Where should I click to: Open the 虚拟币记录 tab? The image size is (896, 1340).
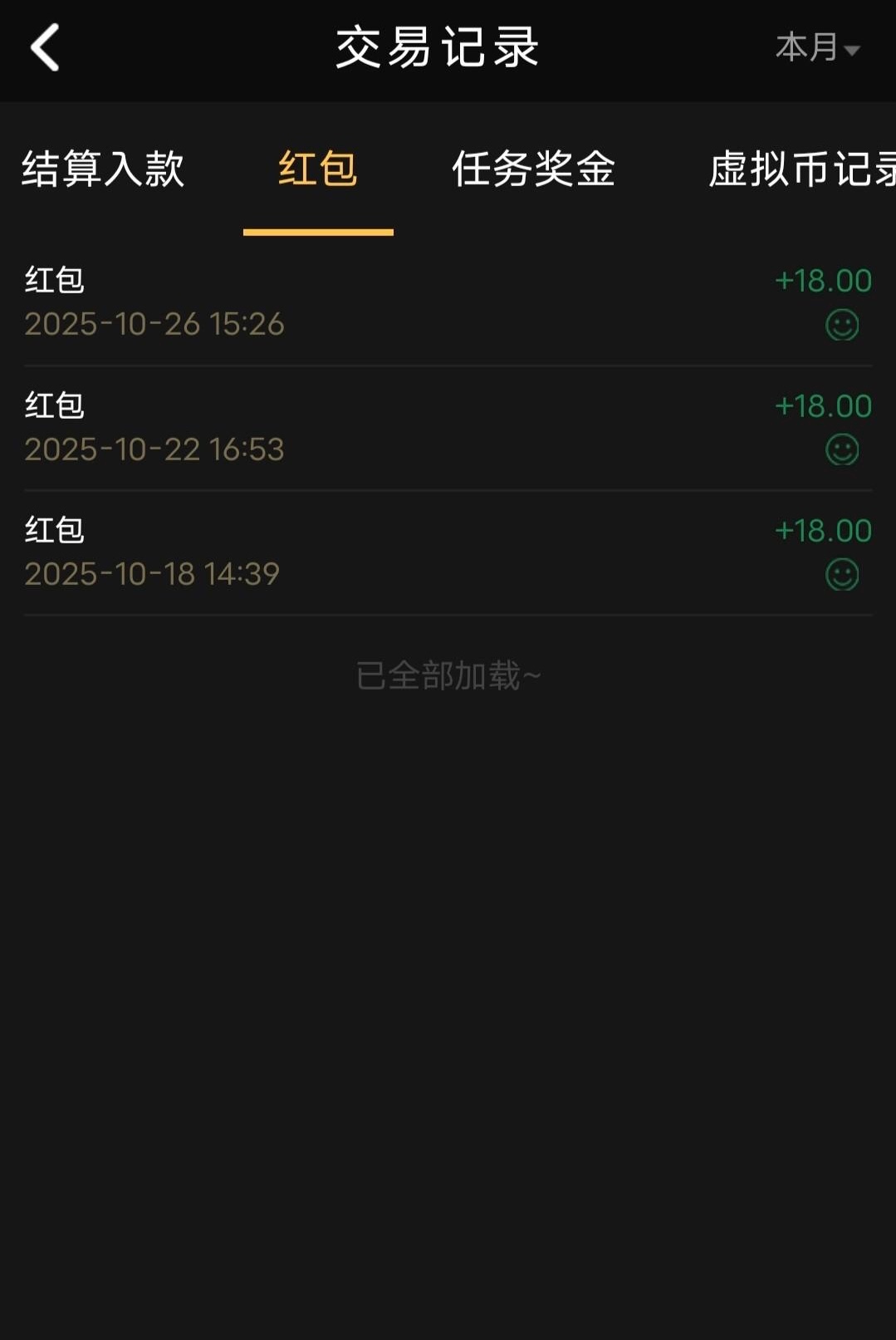(x=801, y=169)
